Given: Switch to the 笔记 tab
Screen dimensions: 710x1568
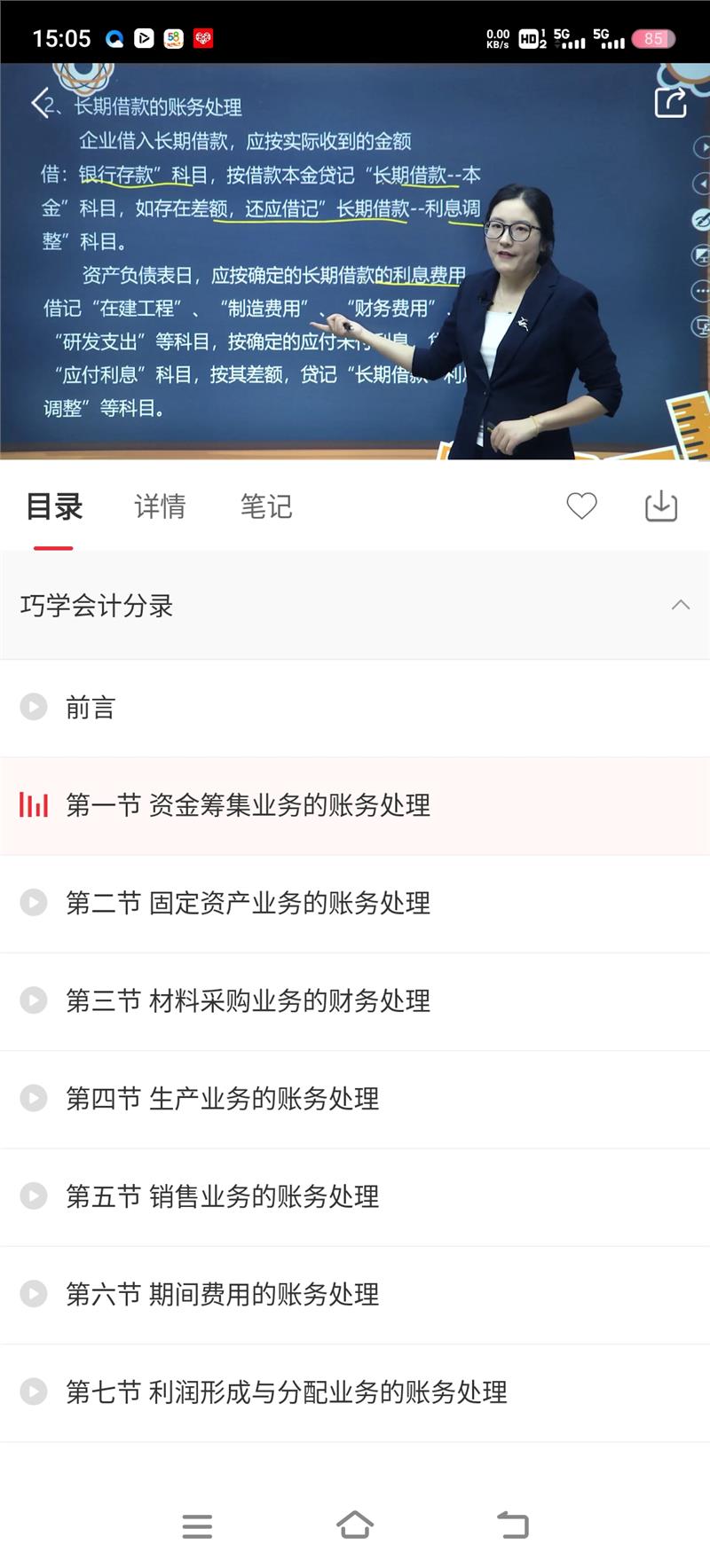Looking at the screenshot, I should point(265,506).
